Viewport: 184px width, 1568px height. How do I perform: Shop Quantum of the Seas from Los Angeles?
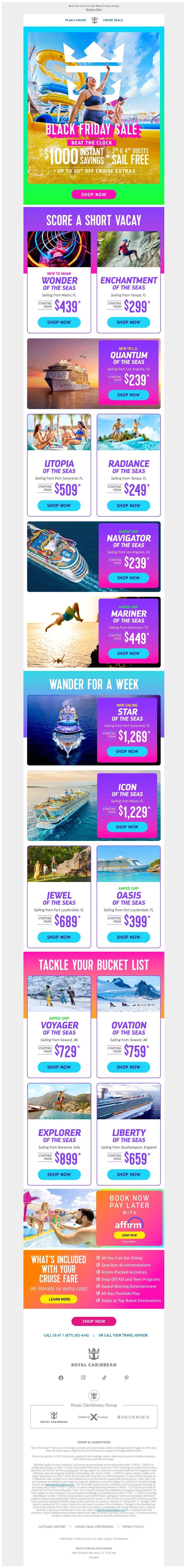coord(128,394)
